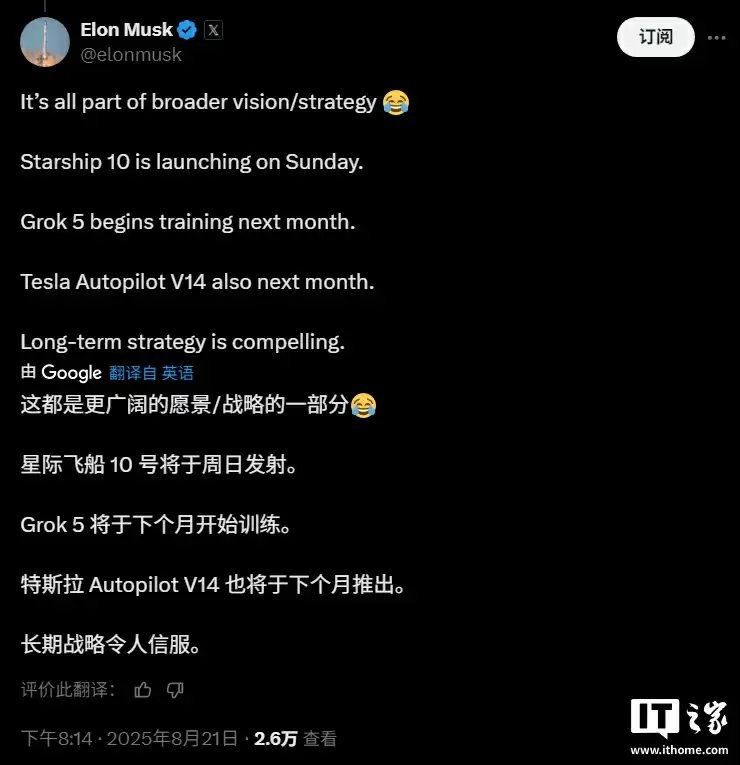Screen dimensions: 740x765
Task: Open Elon Musk's profile avatar
Action: click(45, 42)
